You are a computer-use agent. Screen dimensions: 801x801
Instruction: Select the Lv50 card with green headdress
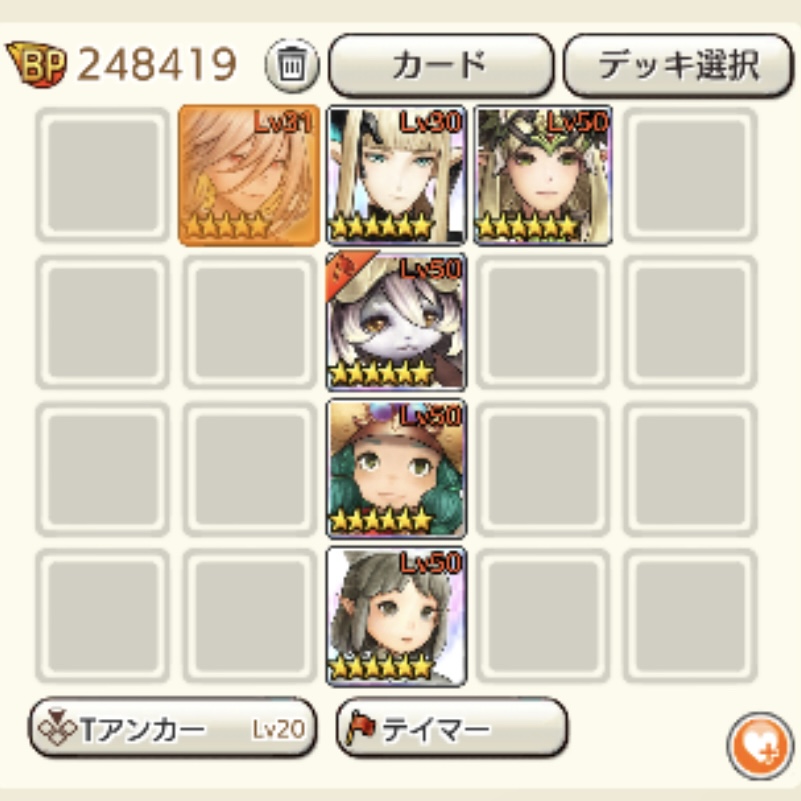[543, 175]
